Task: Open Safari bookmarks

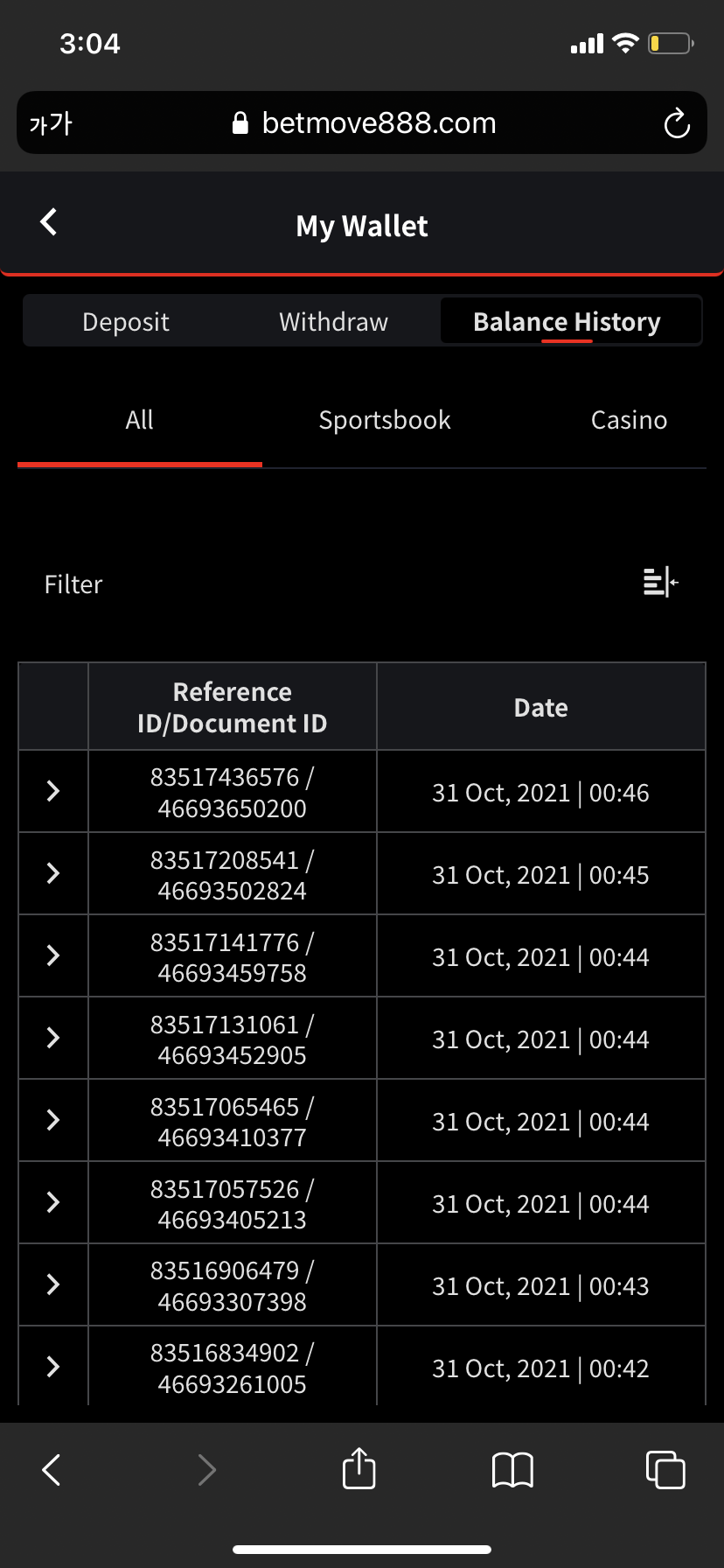Action: (x=512, y=1470)
